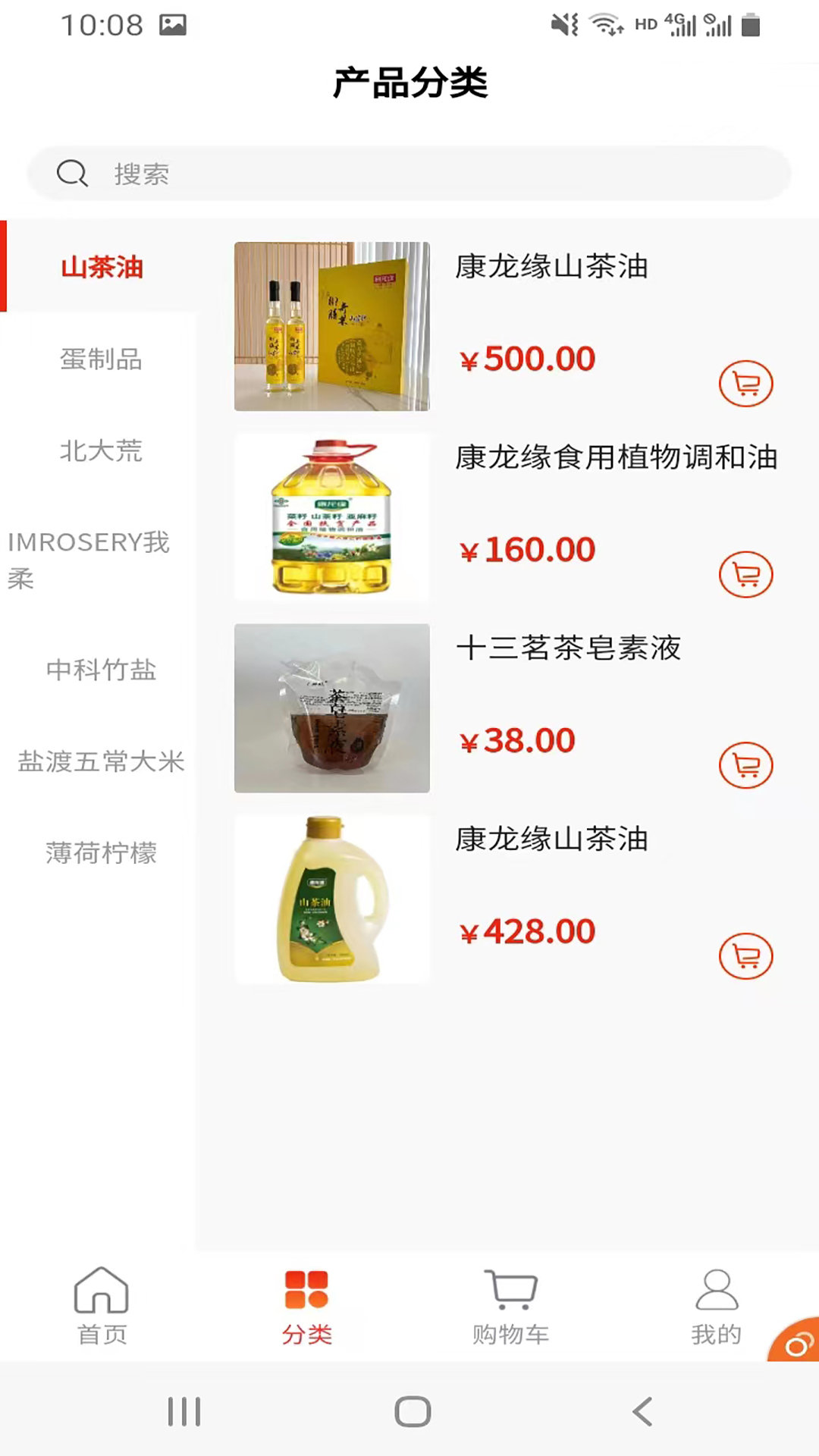
Task: Add the ¥428.00 康龙缘山茶油 to cart
Action: click(x=745, y=956)
